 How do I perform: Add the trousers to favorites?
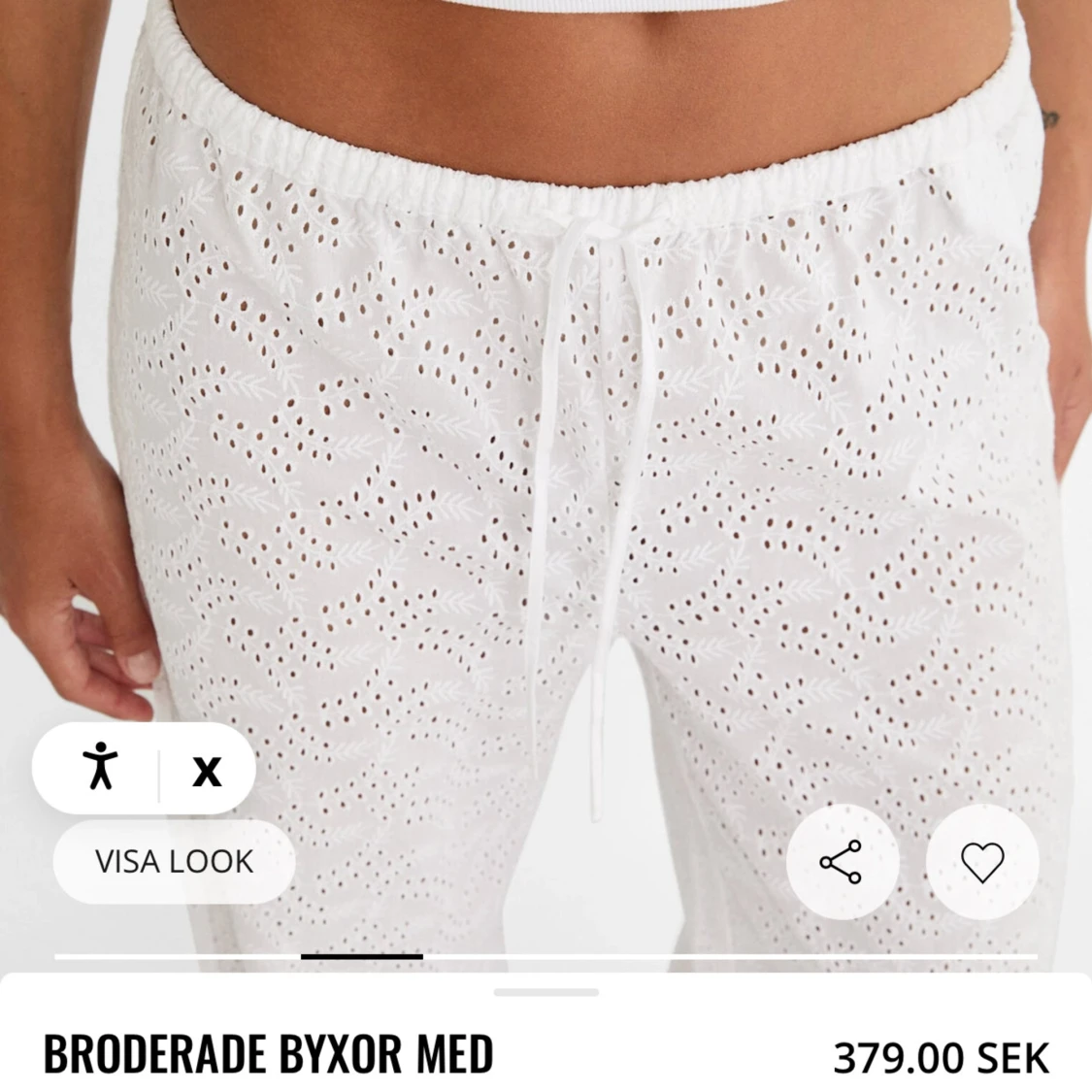981,862
